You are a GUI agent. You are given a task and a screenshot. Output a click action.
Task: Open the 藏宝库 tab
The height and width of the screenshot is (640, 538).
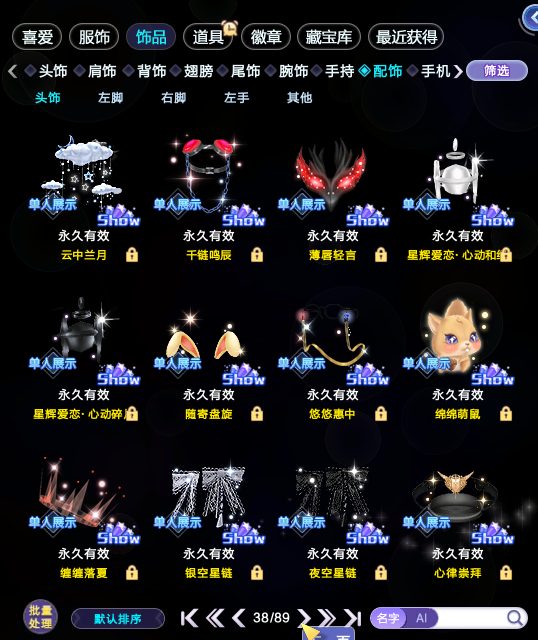click(329, 37)
